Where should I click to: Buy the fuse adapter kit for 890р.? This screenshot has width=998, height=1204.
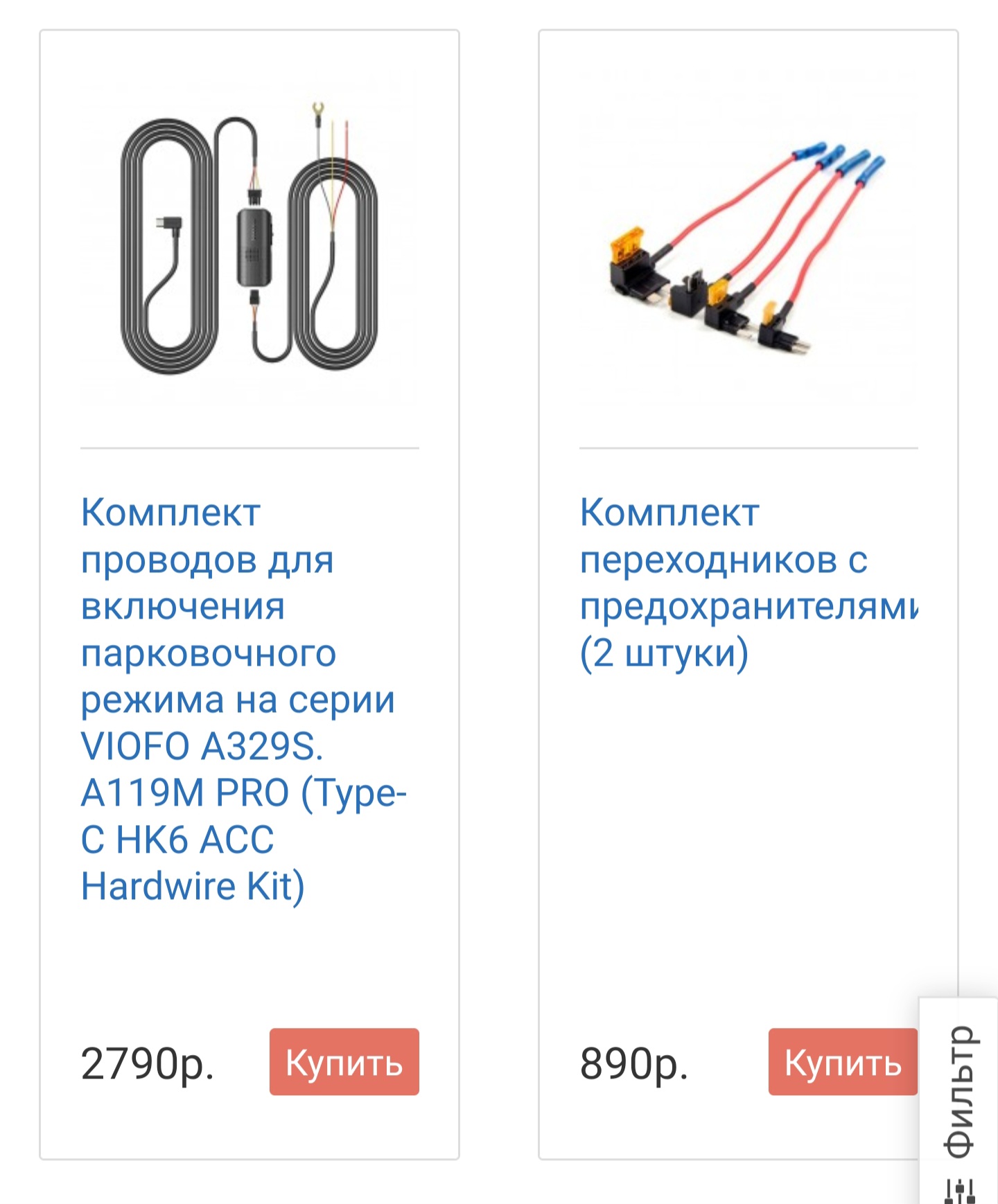(843, 1061)
